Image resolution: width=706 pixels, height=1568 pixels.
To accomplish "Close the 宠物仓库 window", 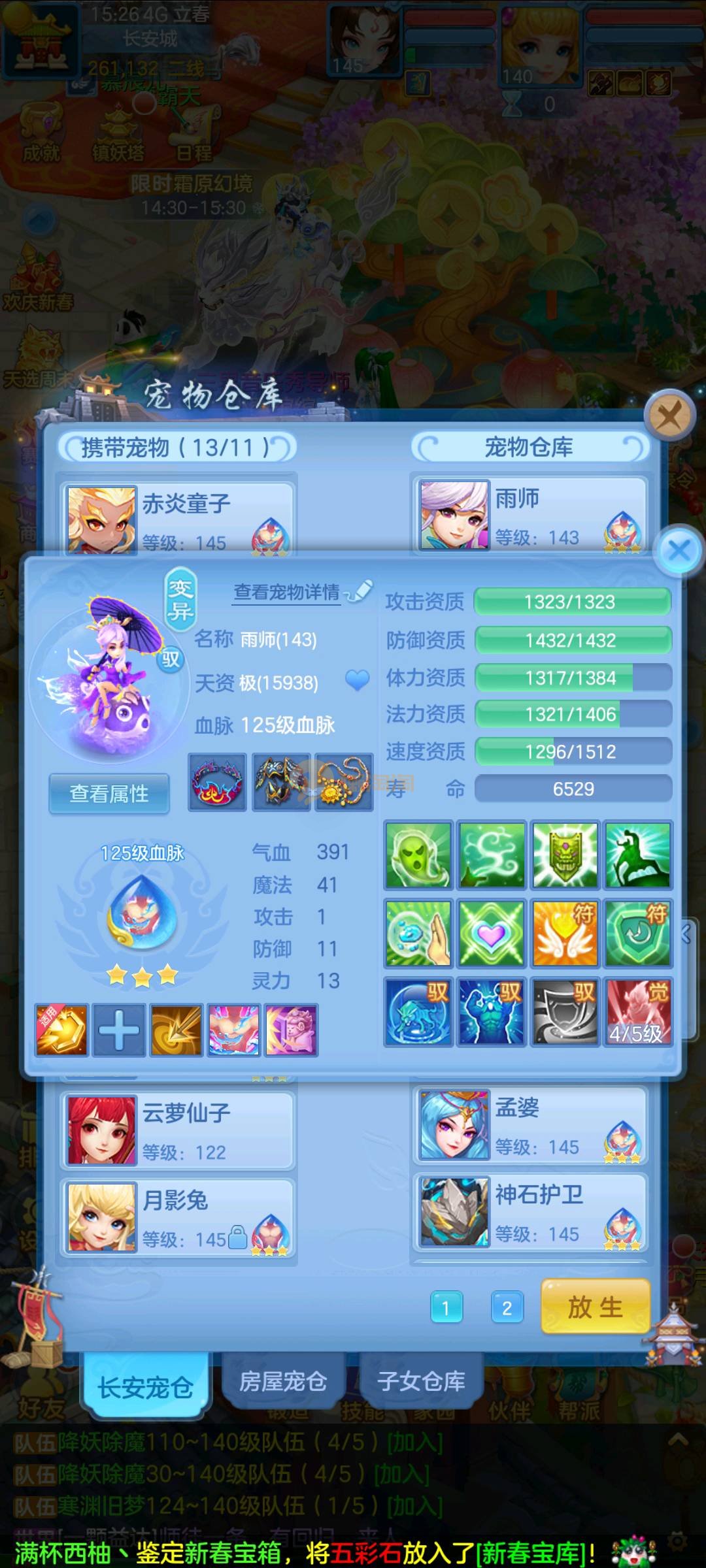I will [669, 415].
